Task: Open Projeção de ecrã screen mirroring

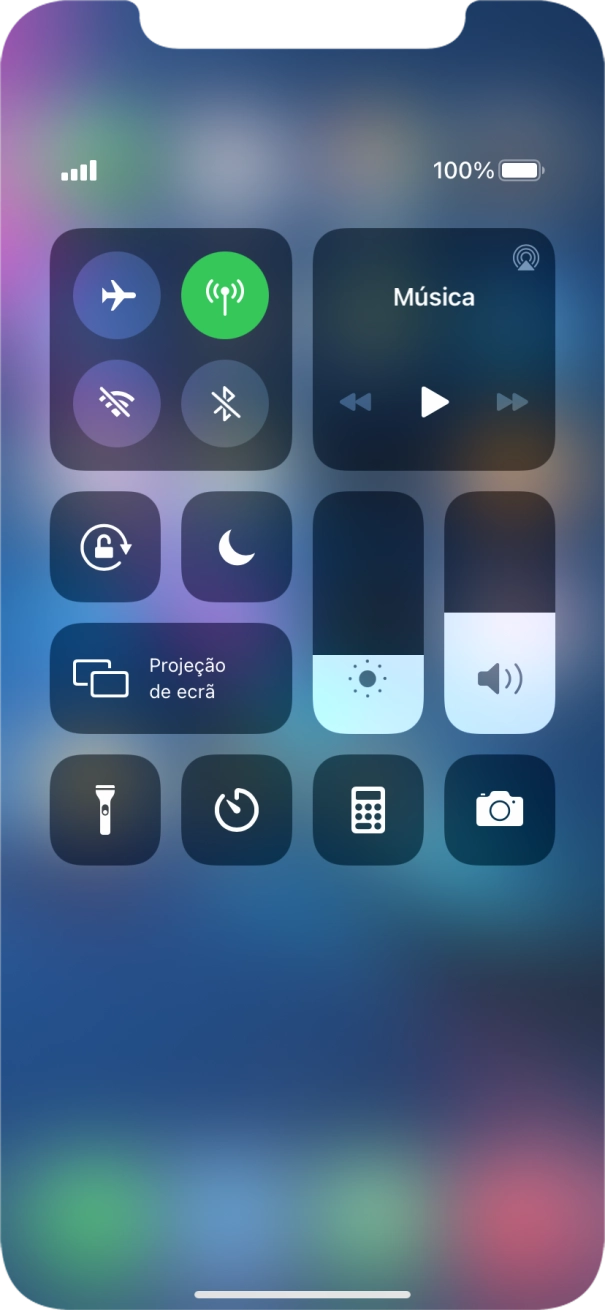Action: pos(171,678)
